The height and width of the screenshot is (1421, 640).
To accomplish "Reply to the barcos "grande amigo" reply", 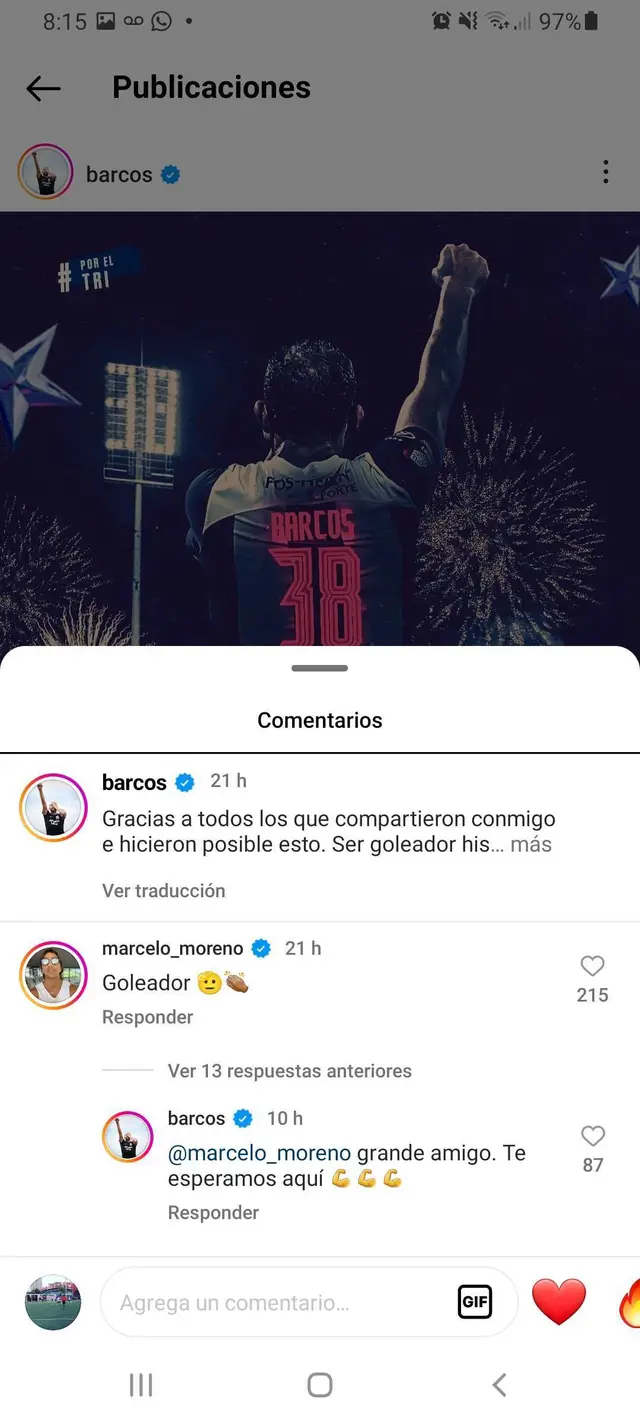I will tap(213, 1212).
